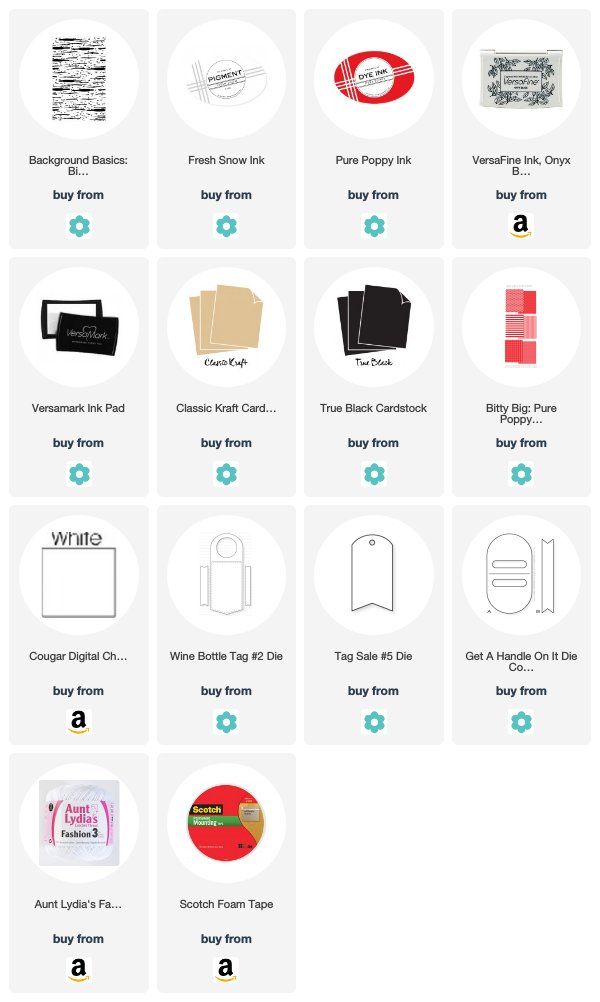The width and height of the screenshot is (600, 1002).
Task: Open the Amazon link under Cougar Digital
Action: [x=79, y=722]
